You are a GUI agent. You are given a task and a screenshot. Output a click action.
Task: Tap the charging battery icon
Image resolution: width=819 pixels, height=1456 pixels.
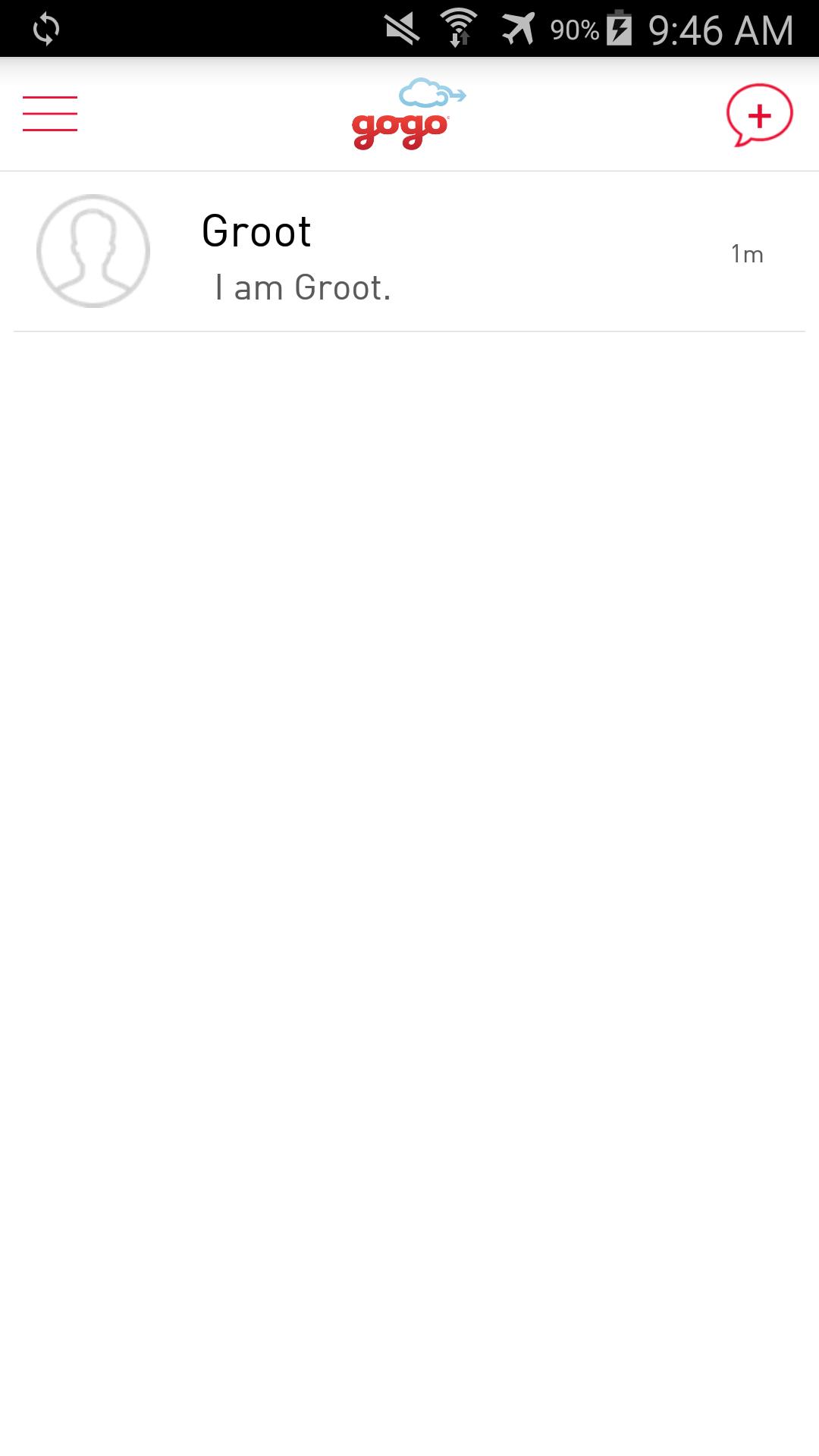tap(619, 29)
